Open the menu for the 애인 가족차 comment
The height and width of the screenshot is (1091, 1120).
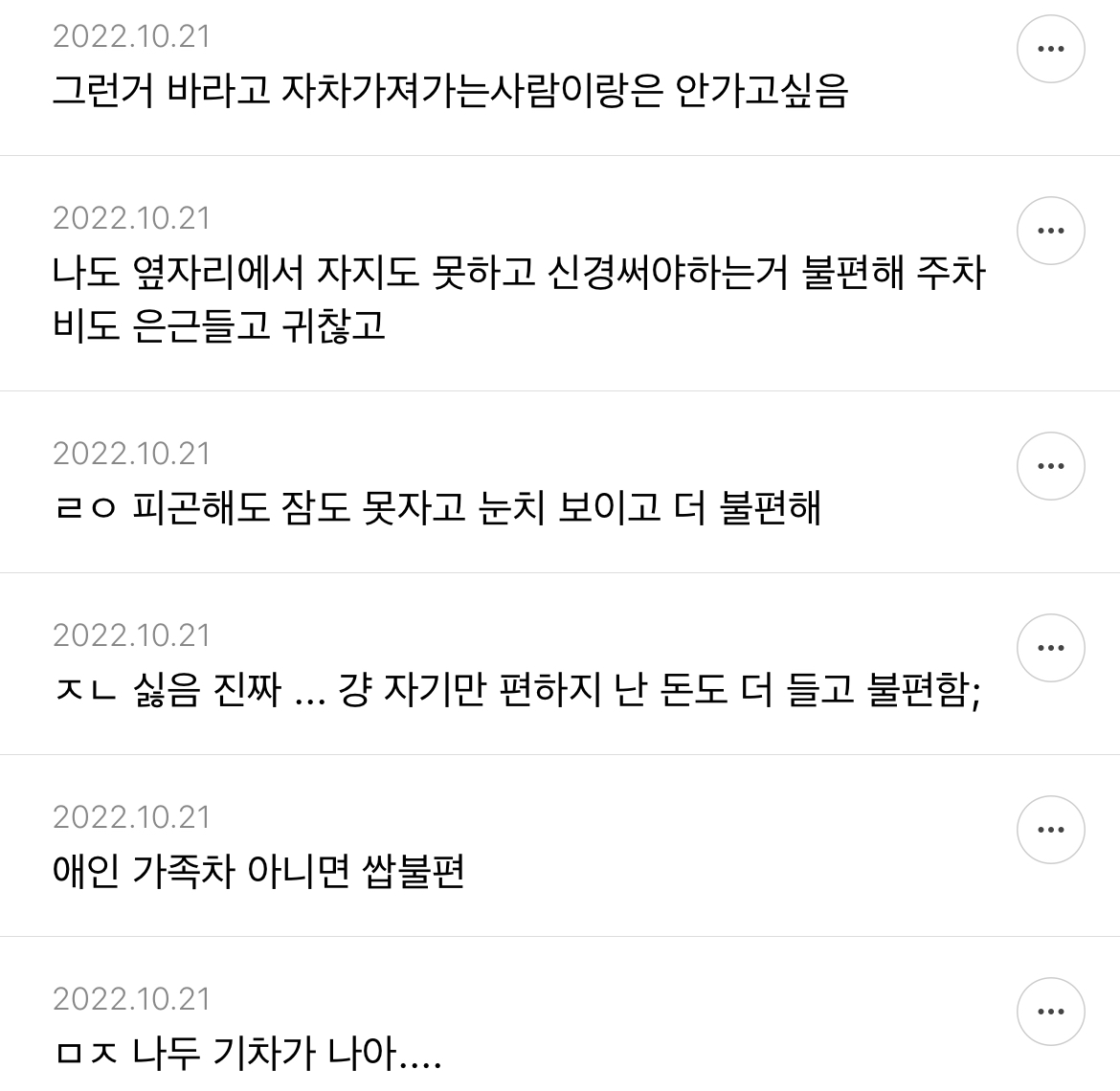coord(1050,830)
